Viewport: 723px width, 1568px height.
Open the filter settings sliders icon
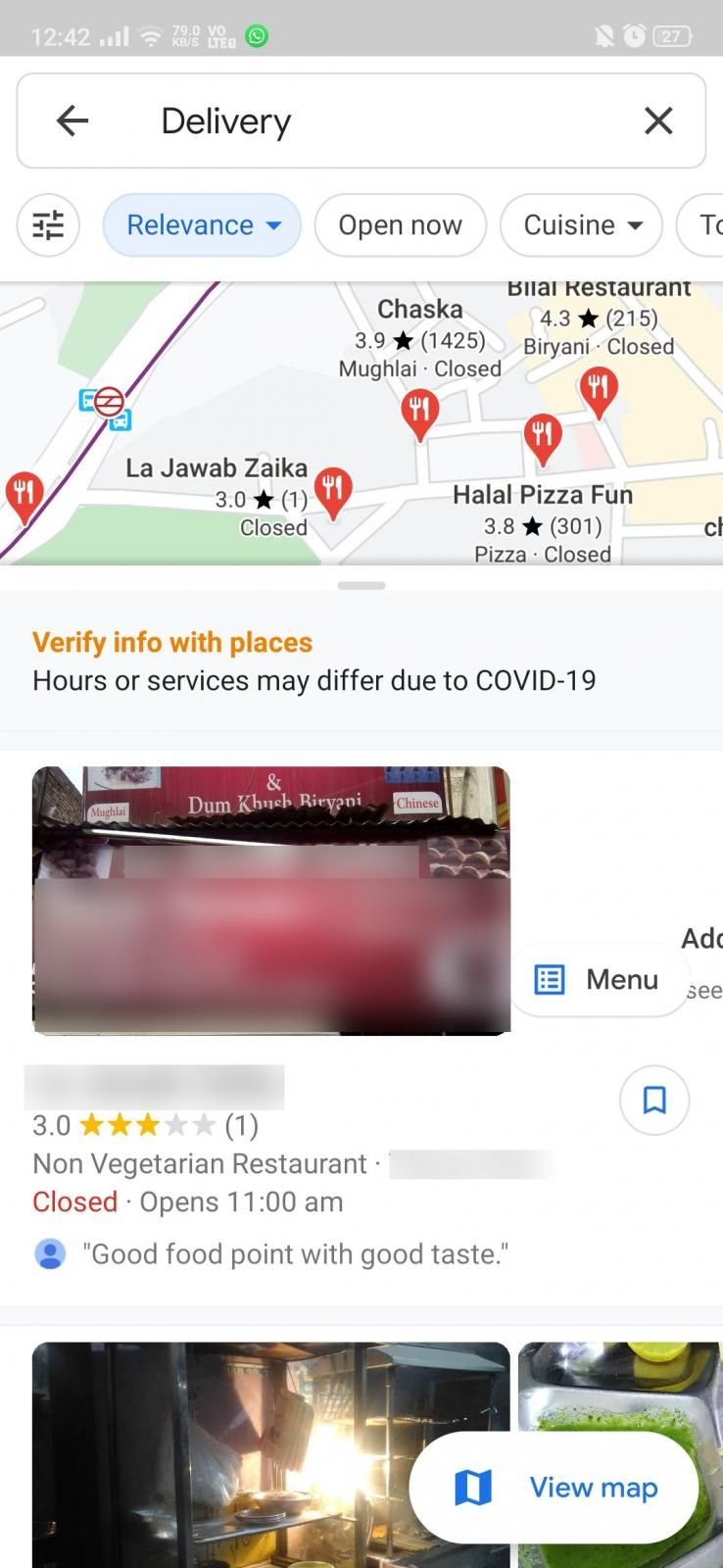tap(47, 225)
